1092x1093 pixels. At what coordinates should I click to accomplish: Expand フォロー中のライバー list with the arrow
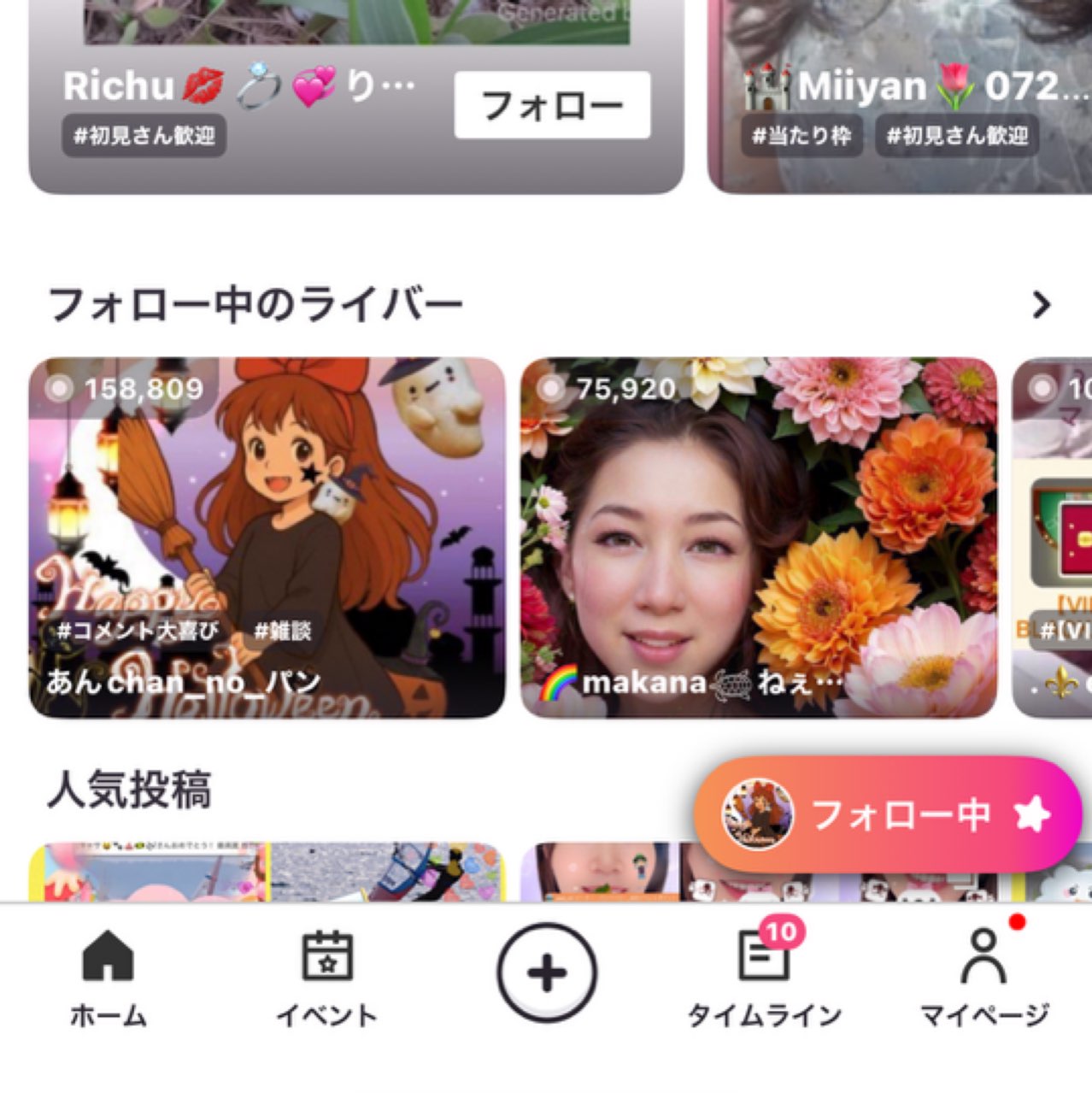pos(1041,305)
